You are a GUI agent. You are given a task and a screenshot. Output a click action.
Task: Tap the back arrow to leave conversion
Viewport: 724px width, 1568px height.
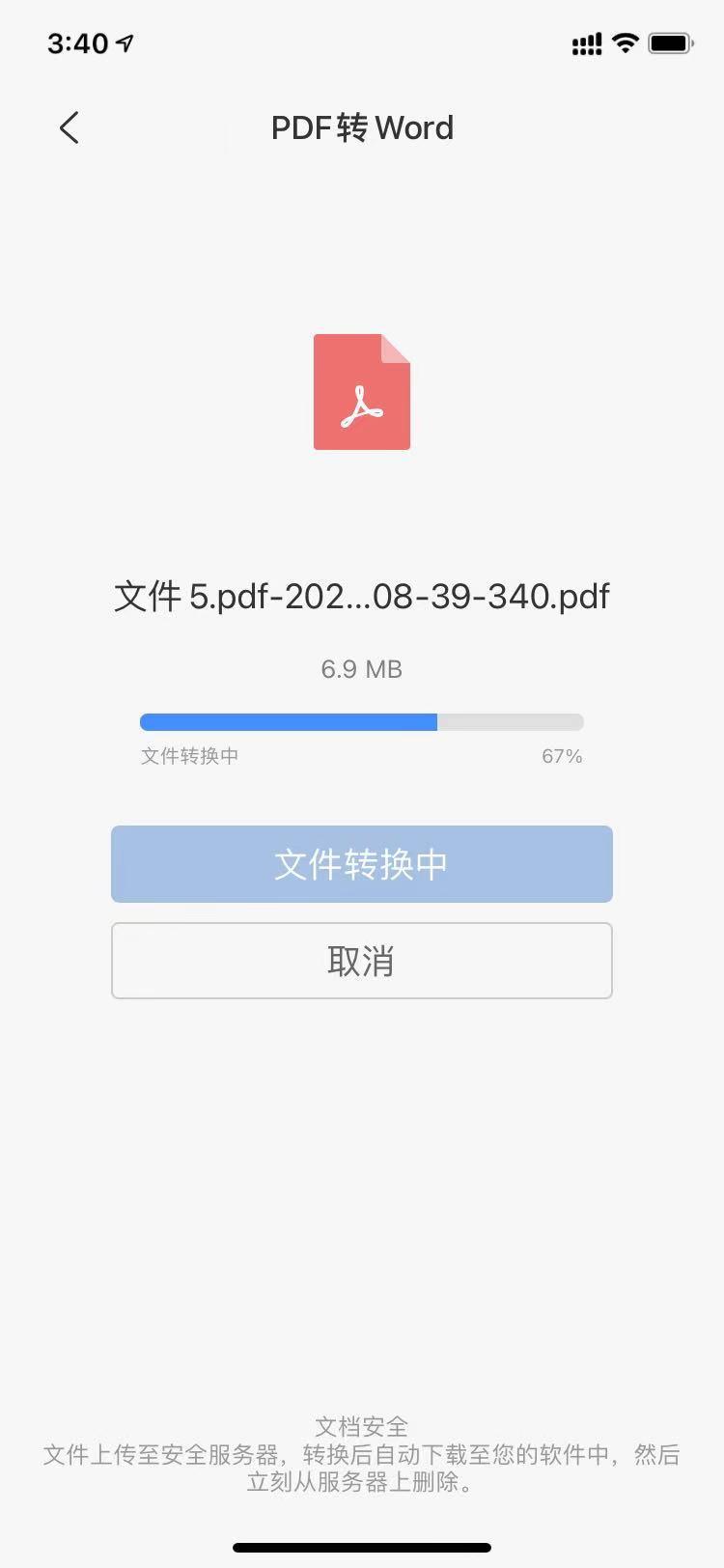(x=69, y=126)
